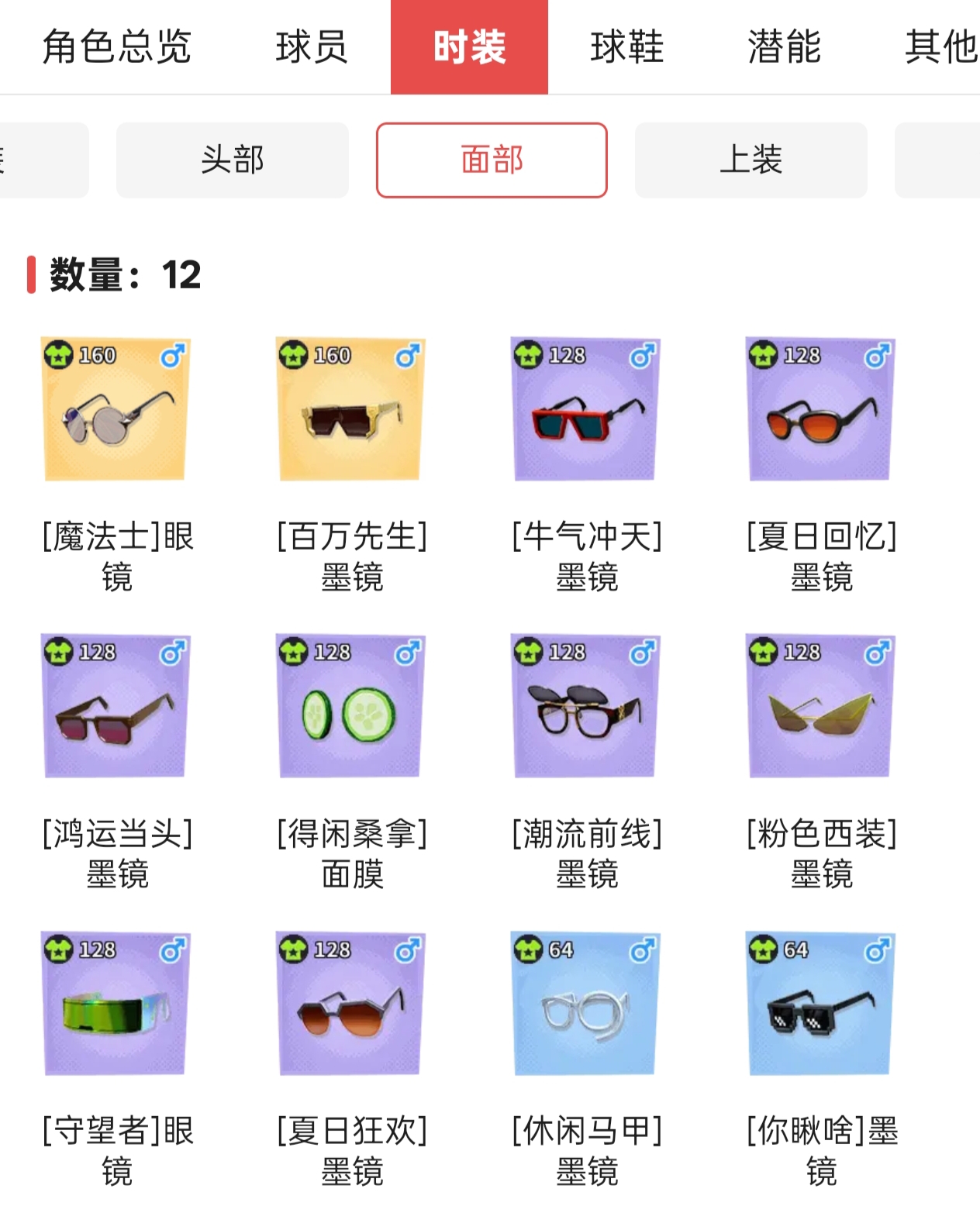Open the [鸿运当头]墨镜 item
Screen dimensions: 980x1213
[x=116, y=706]
